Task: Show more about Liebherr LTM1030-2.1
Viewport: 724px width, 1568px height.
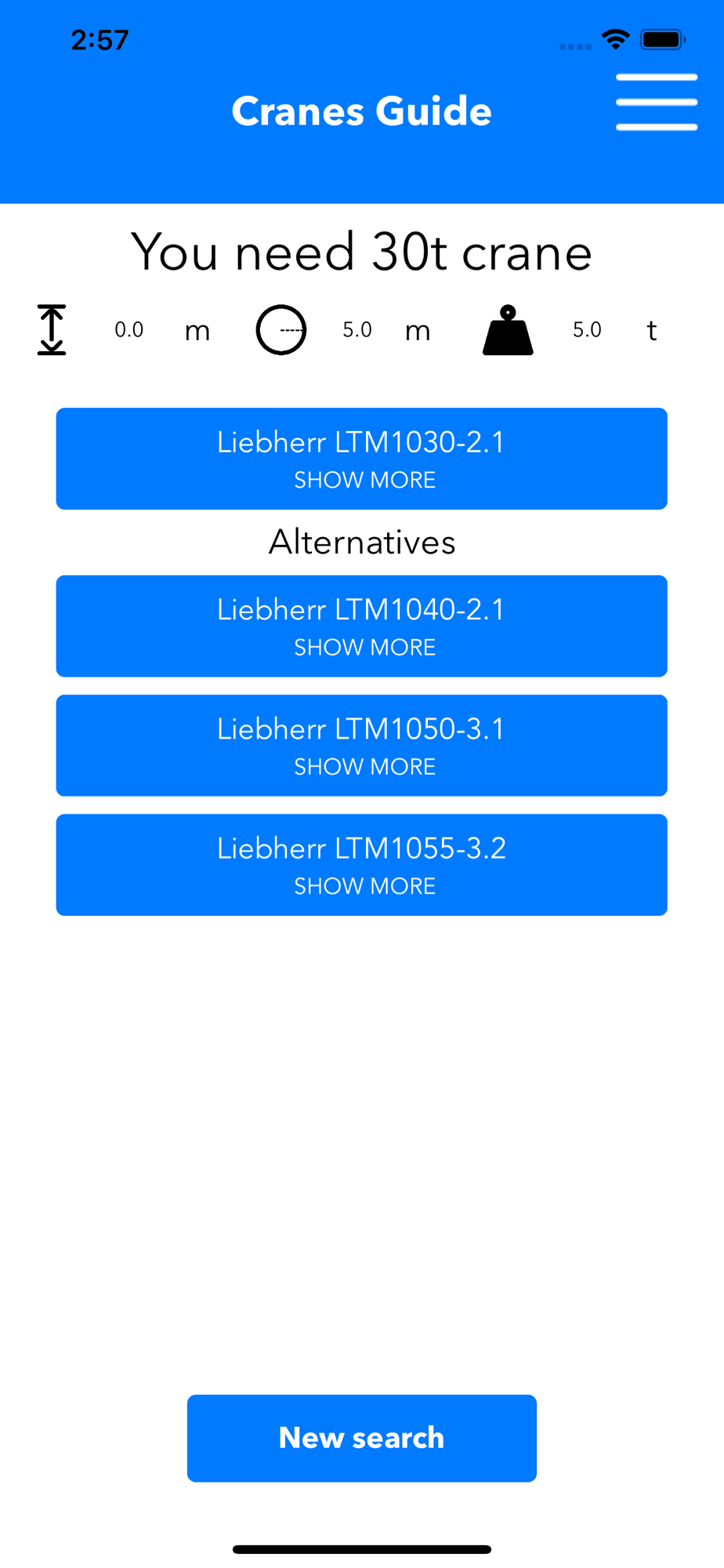Action: click(x=362, y=459)
